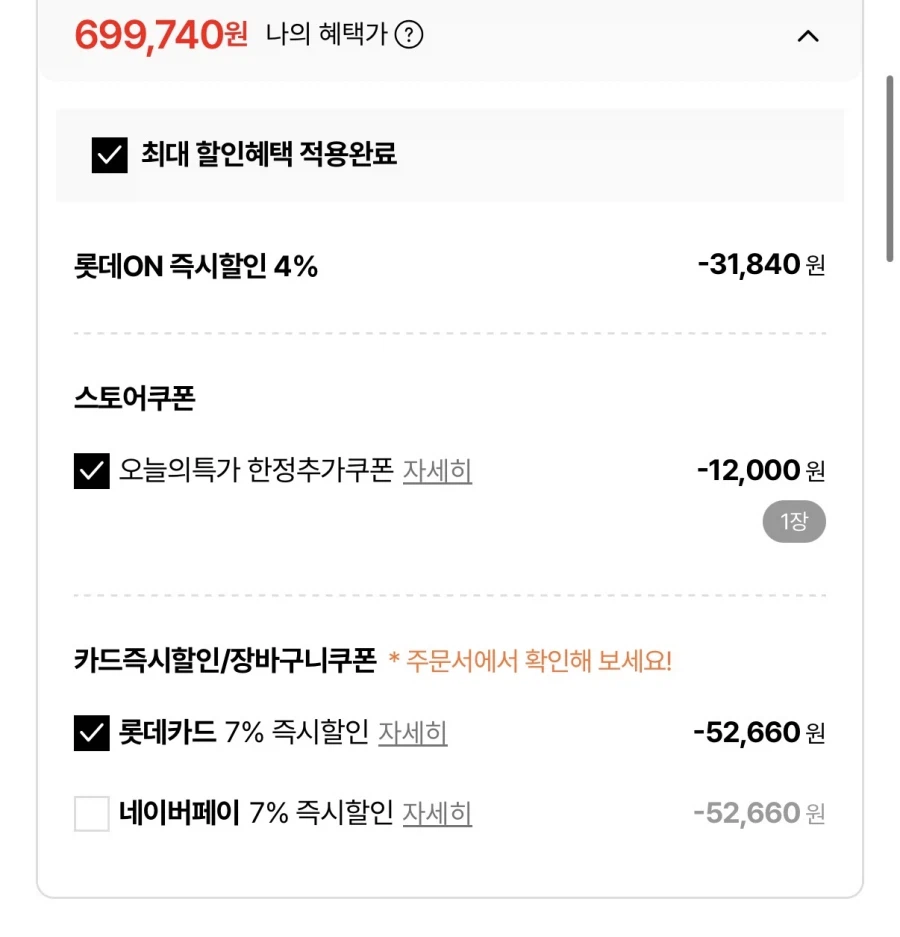Open 네이버페이 자세히 details link
The image size is (900, 937).
click(x=437, y=814)
